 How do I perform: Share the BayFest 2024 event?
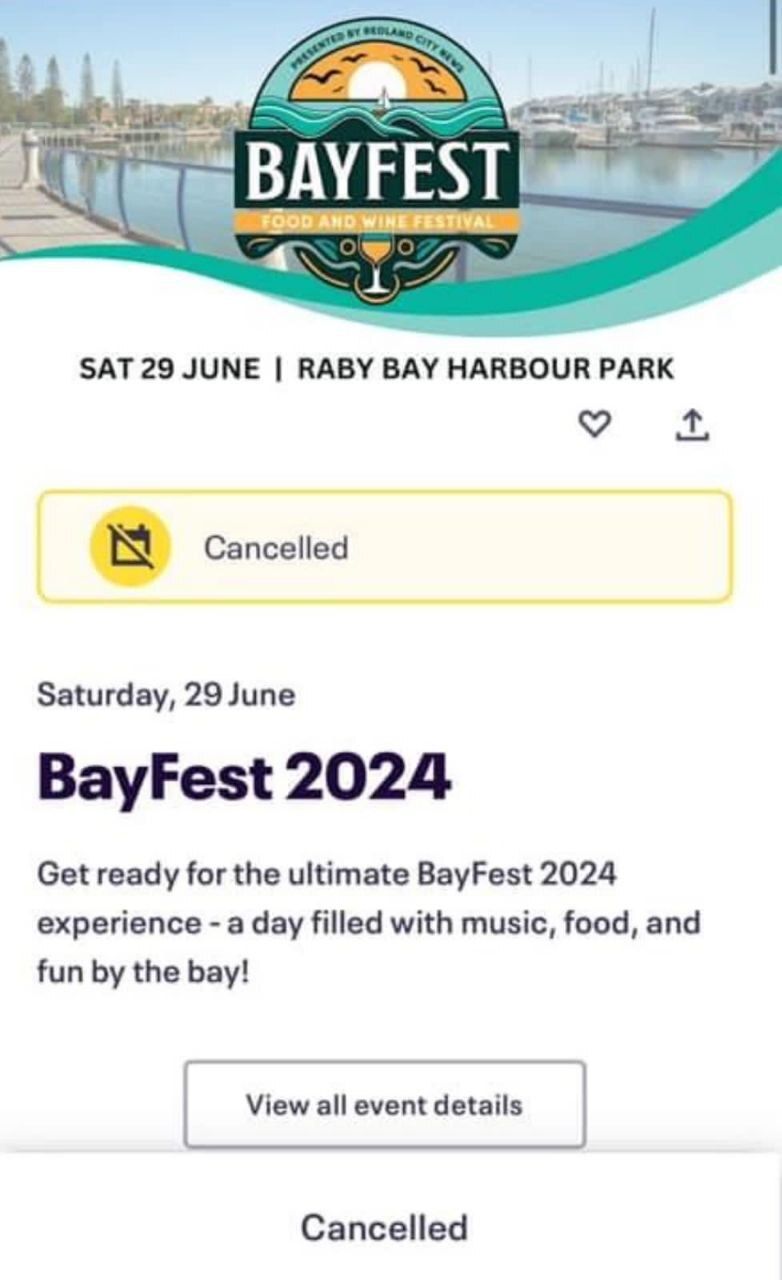(692, 426)
